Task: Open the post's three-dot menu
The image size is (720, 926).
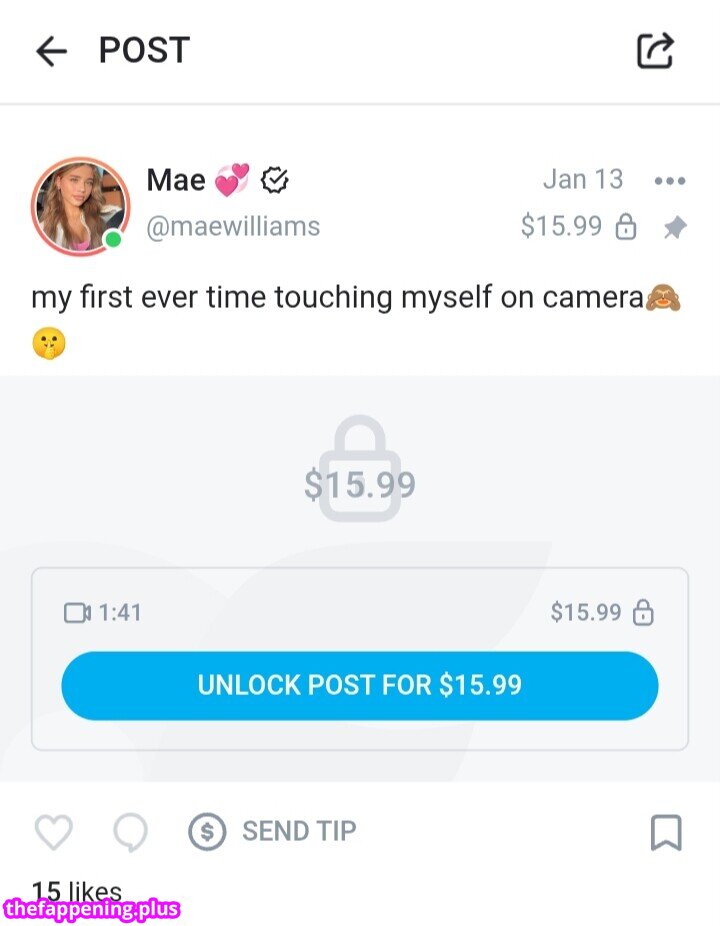Action: point(669,181)
